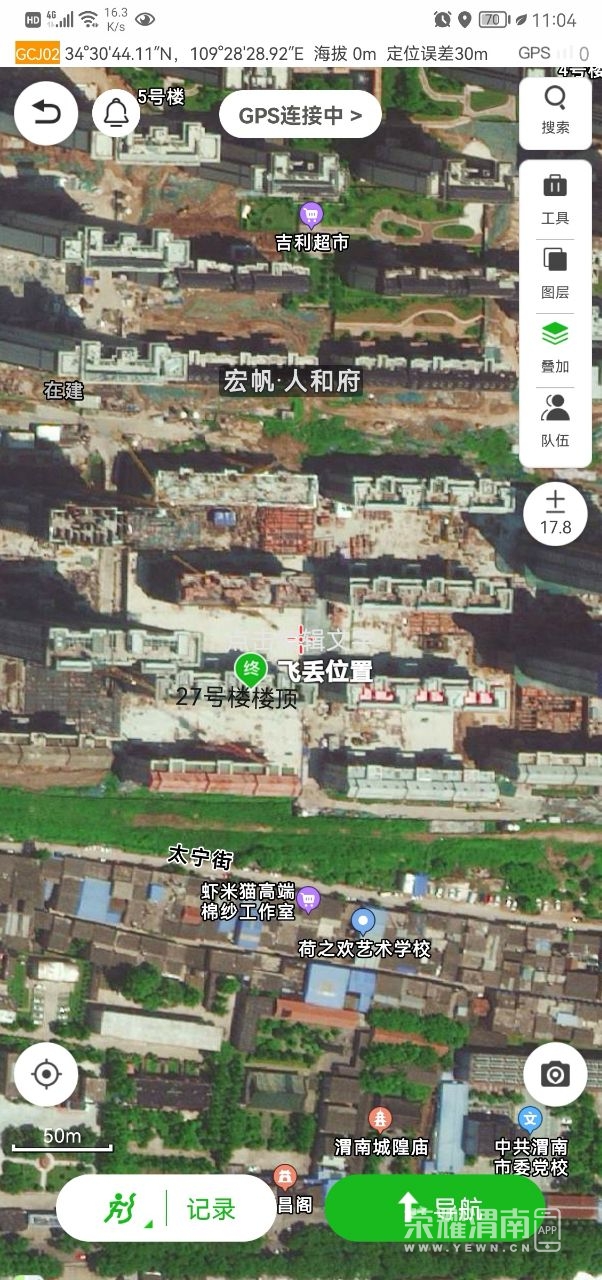602x1280 pixels.
Task: Tap the GPS连接中 status chip
Action: click(300, 116)
